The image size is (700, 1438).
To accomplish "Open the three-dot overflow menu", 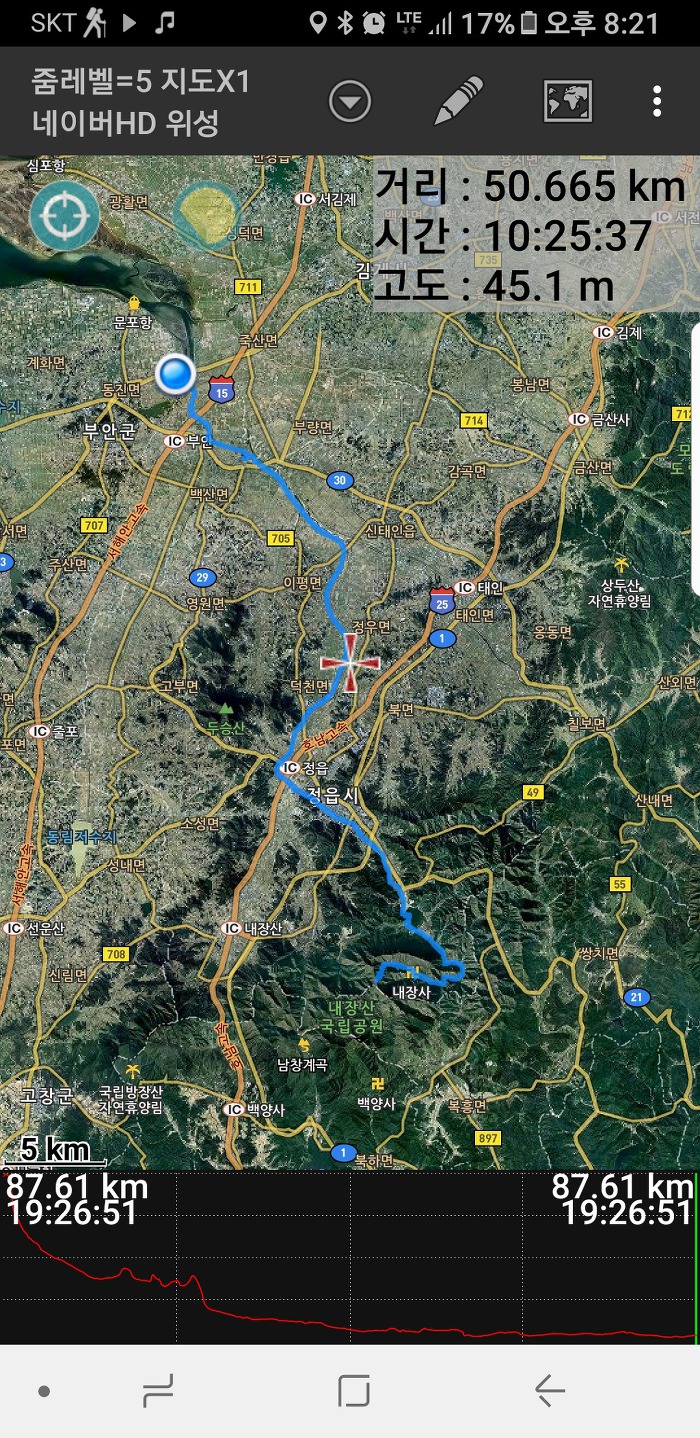I will 656,101.
